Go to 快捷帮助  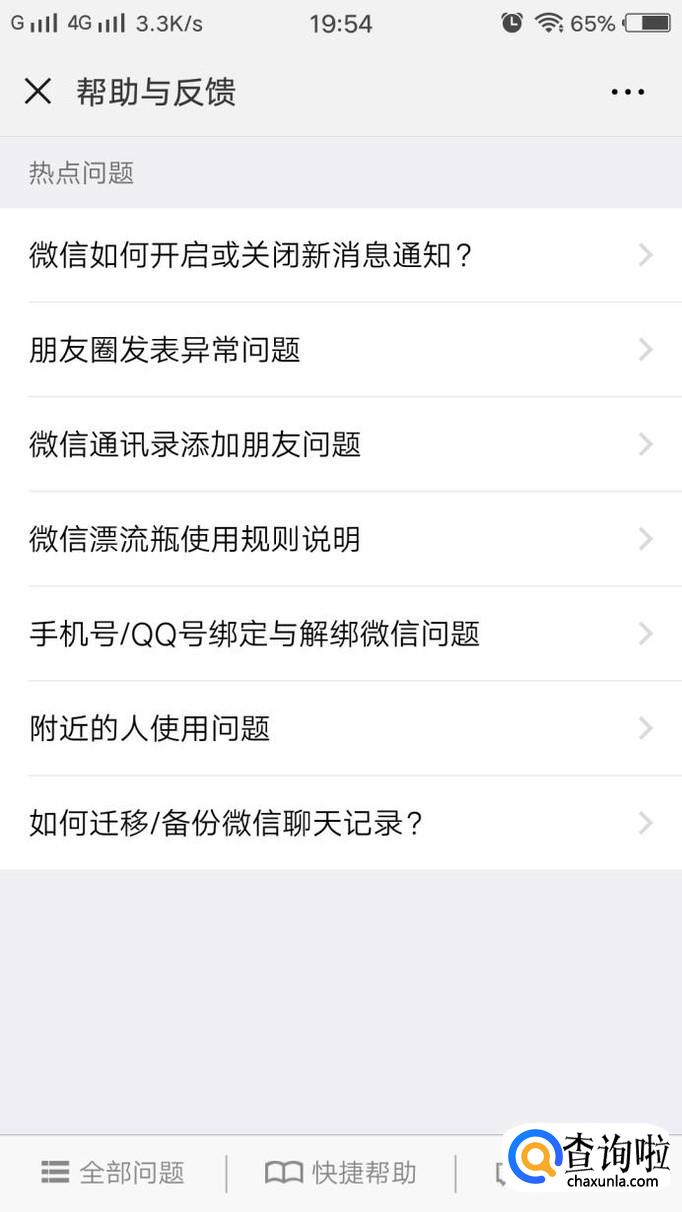pos(341,1172)
